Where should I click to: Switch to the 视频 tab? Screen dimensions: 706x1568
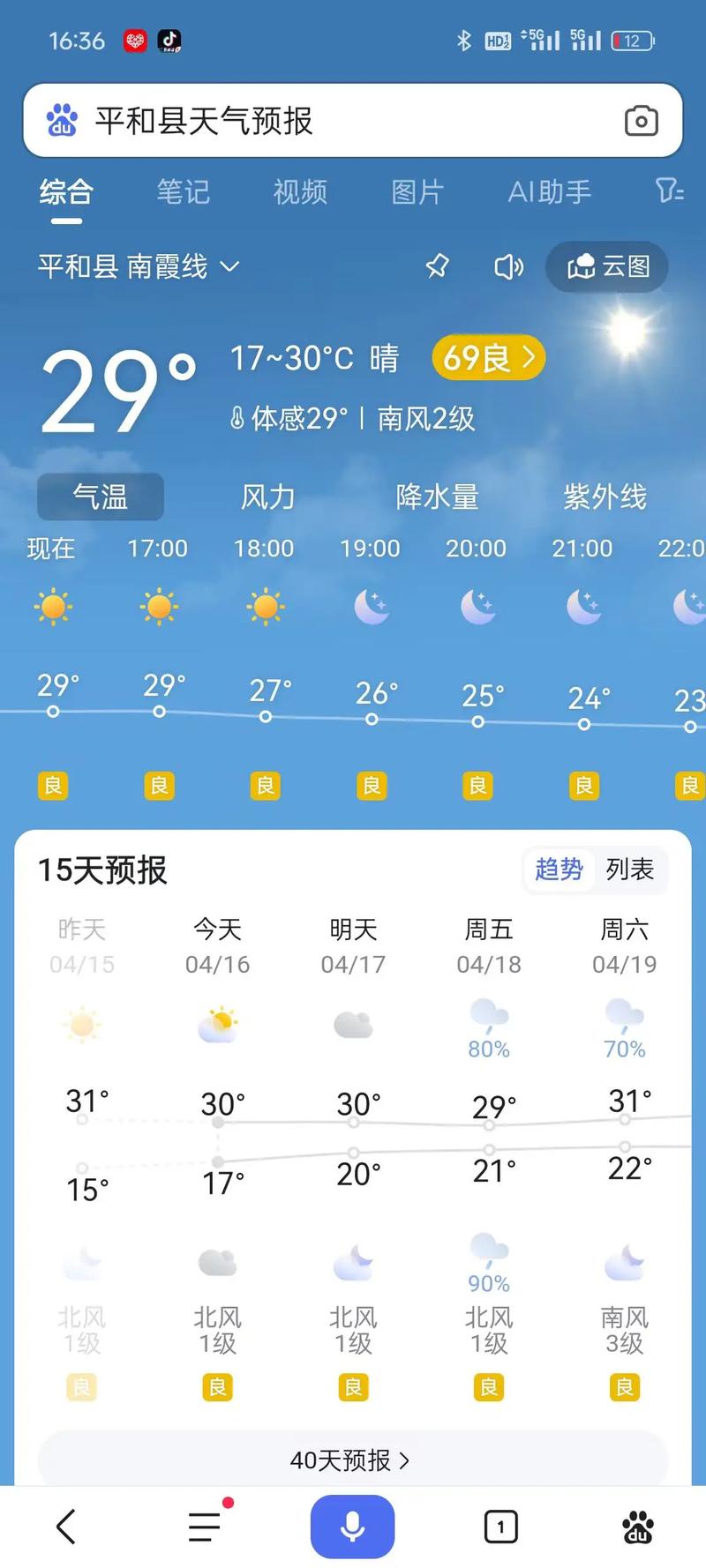(300, 192)
